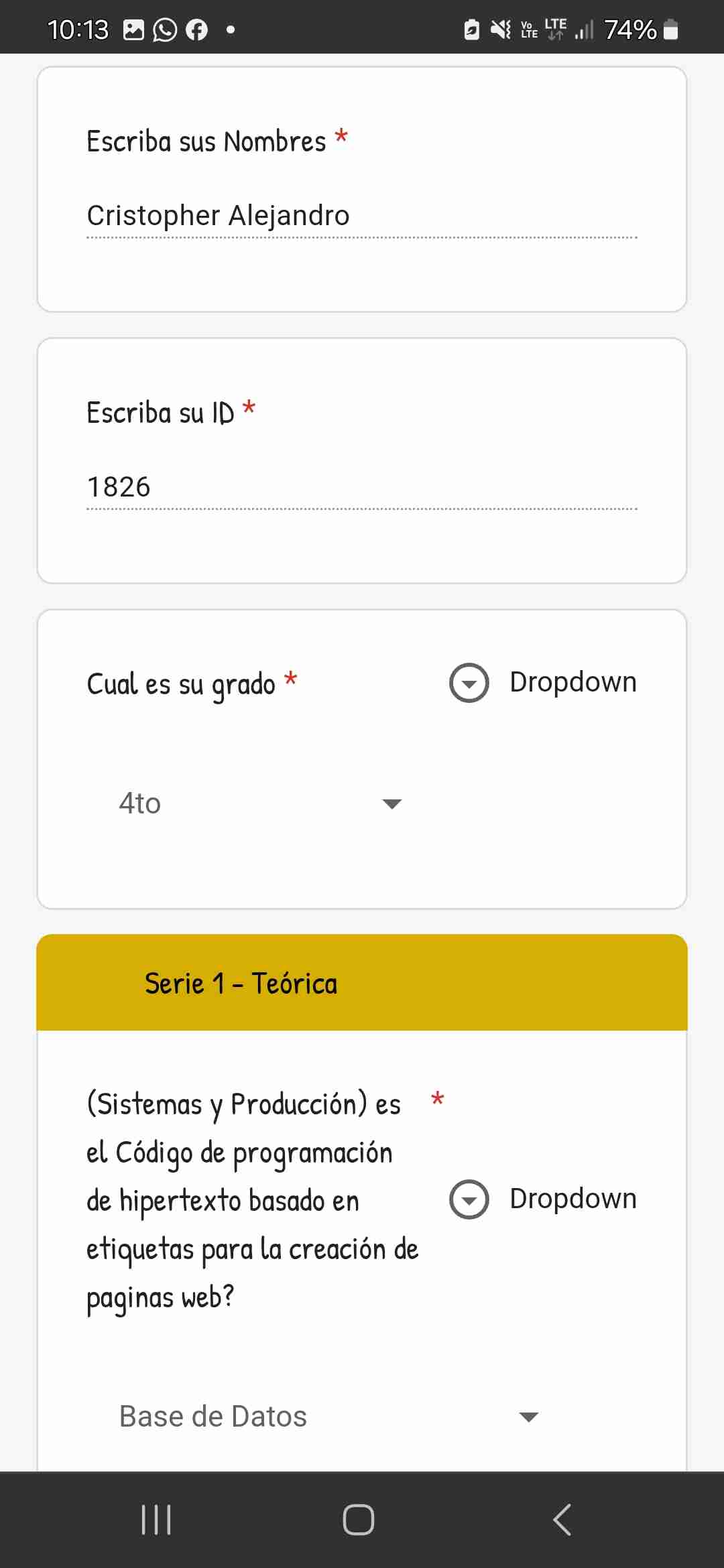Go back with the system back button
724x1568 pixels.
click(x=562, y=1520)
